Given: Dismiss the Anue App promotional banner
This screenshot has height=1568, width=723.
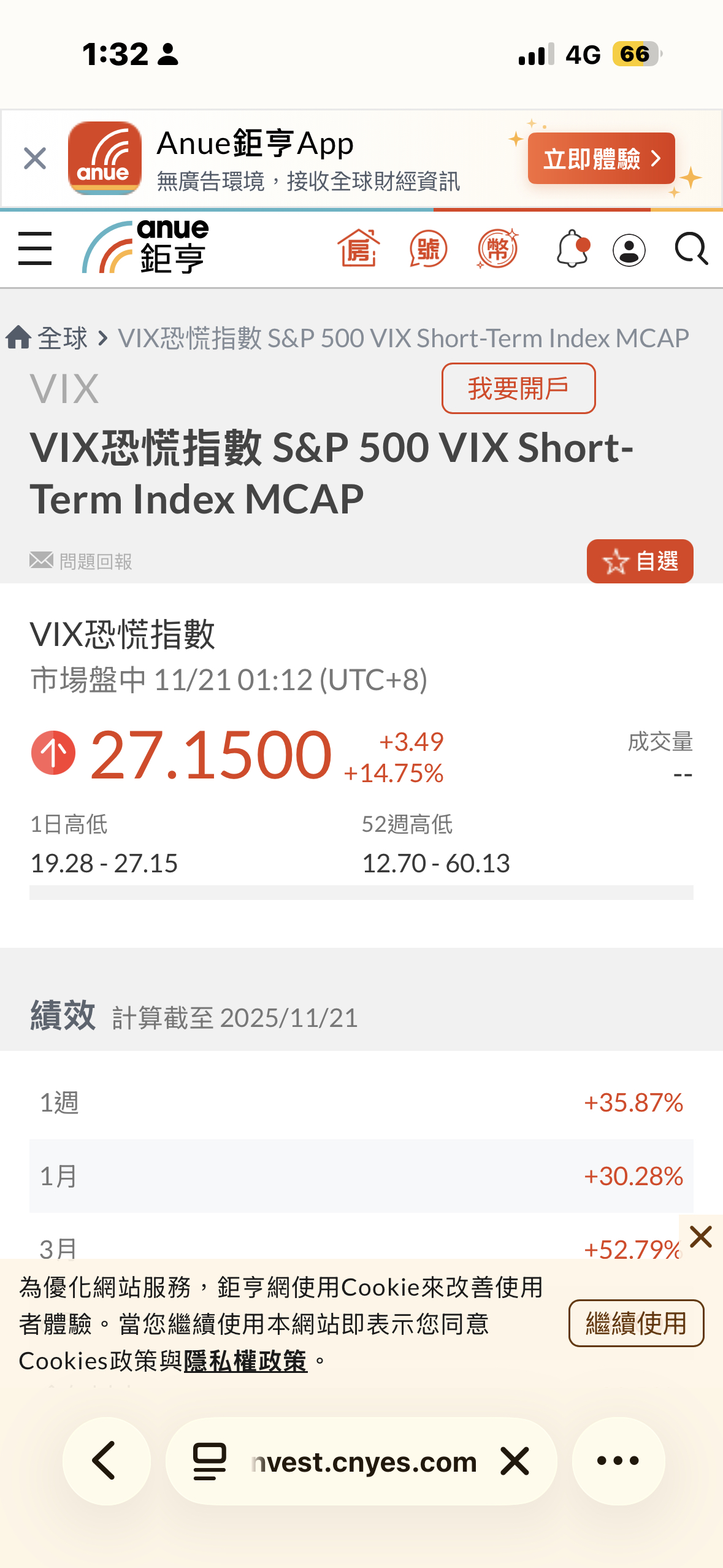Looking at the screenshot, I should [x=34, y=158].
